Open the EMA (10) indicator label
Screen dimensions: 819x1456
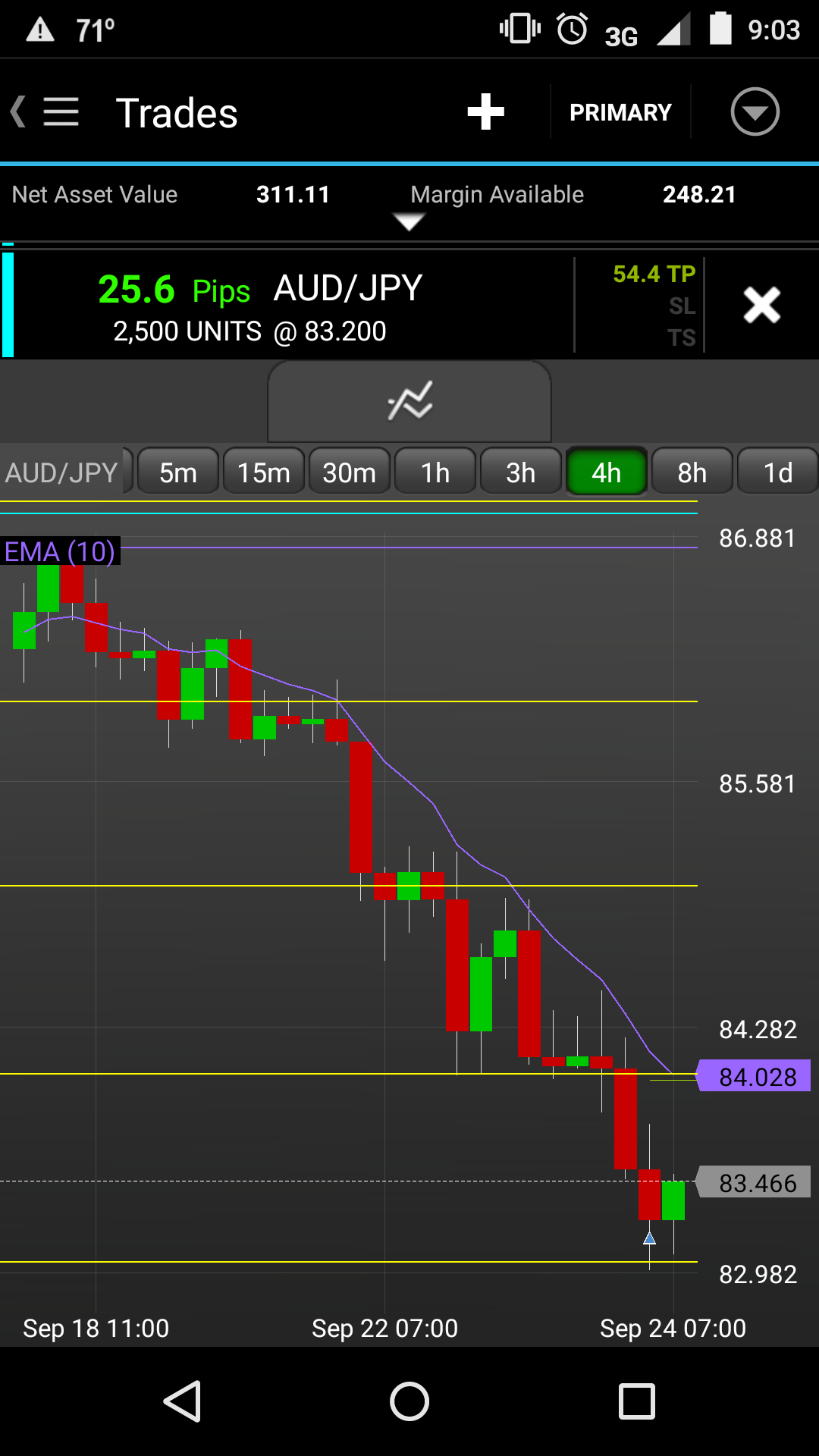point(60,551)
